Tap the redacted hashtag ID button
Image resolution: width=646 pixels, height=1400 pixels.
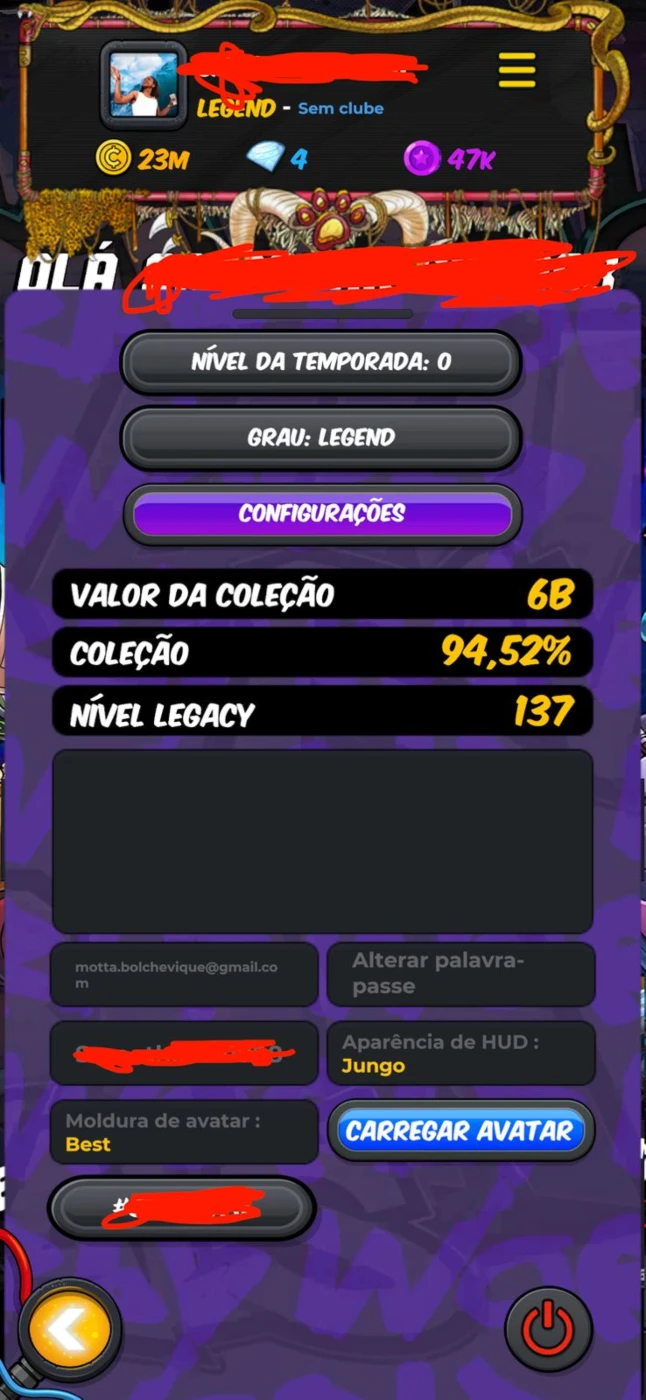click(182, 1209)
